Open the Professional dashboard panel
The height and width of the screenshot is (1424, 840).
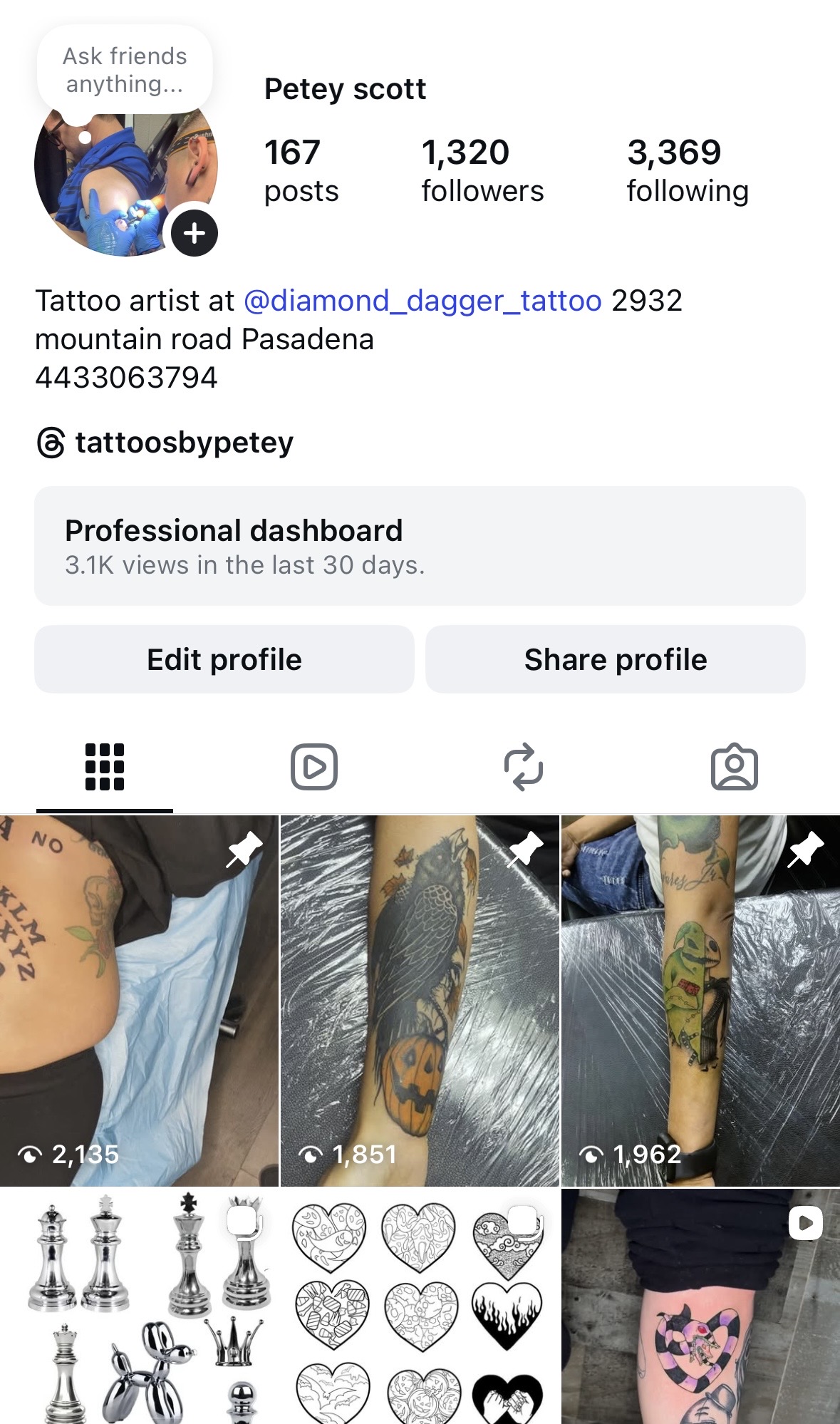[420, 545]
